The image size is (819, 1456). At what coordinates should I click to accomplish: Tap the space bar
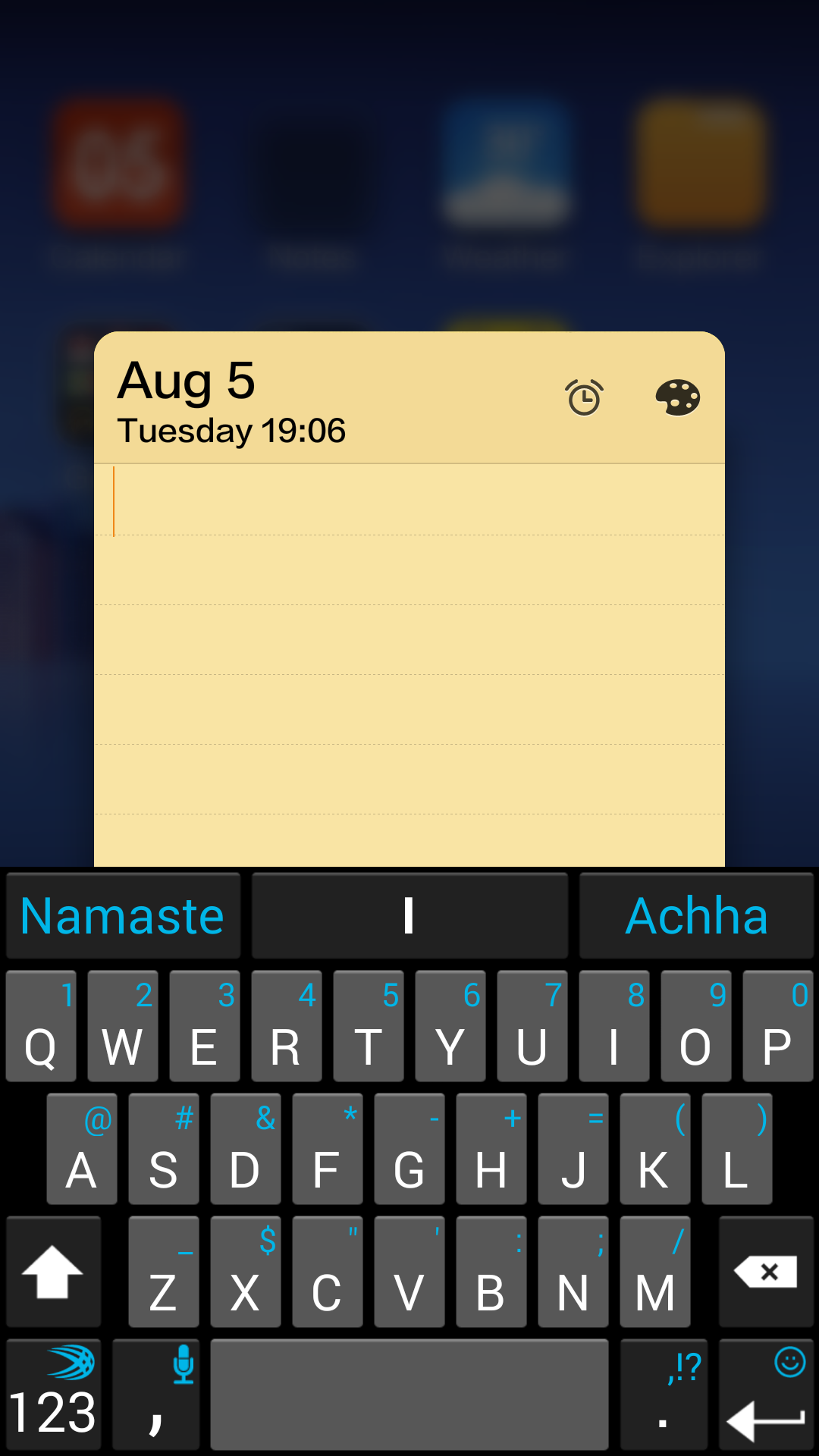tap(409, 1395)
